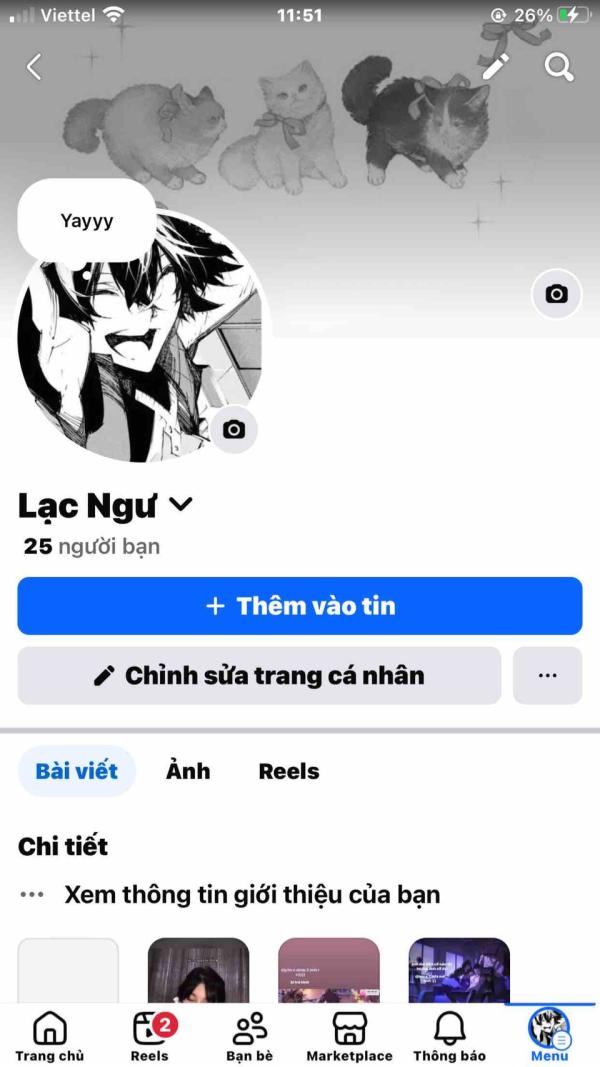Open Thông báo notifications tab

point(450,1036)
